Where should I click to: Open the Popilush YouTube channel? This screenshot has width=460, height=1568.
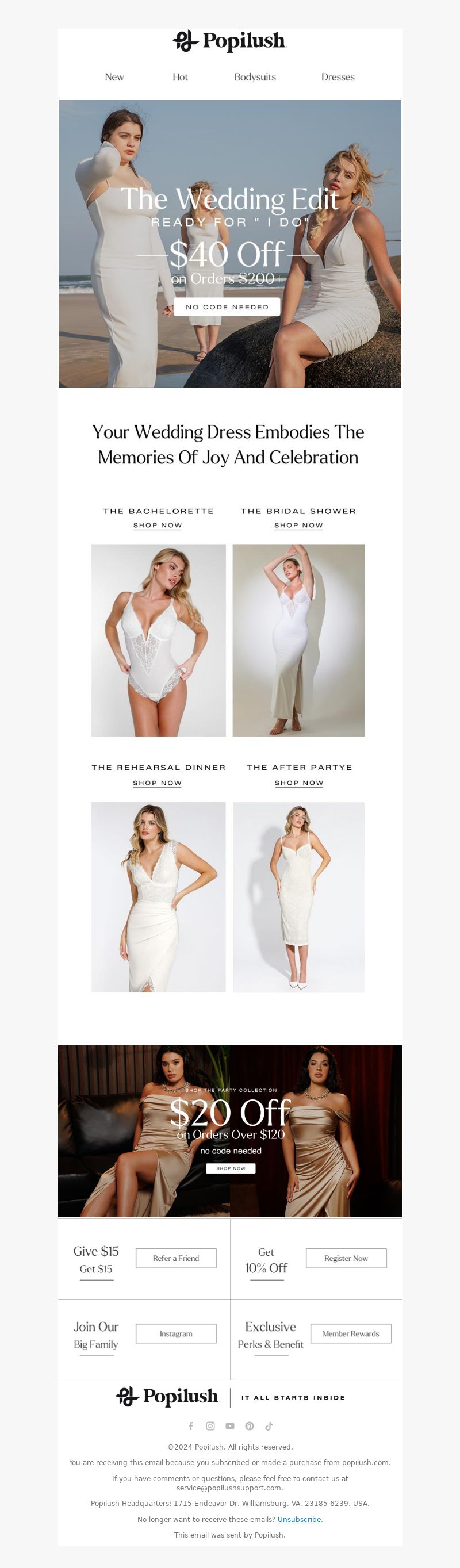(x=230, y=1425)
